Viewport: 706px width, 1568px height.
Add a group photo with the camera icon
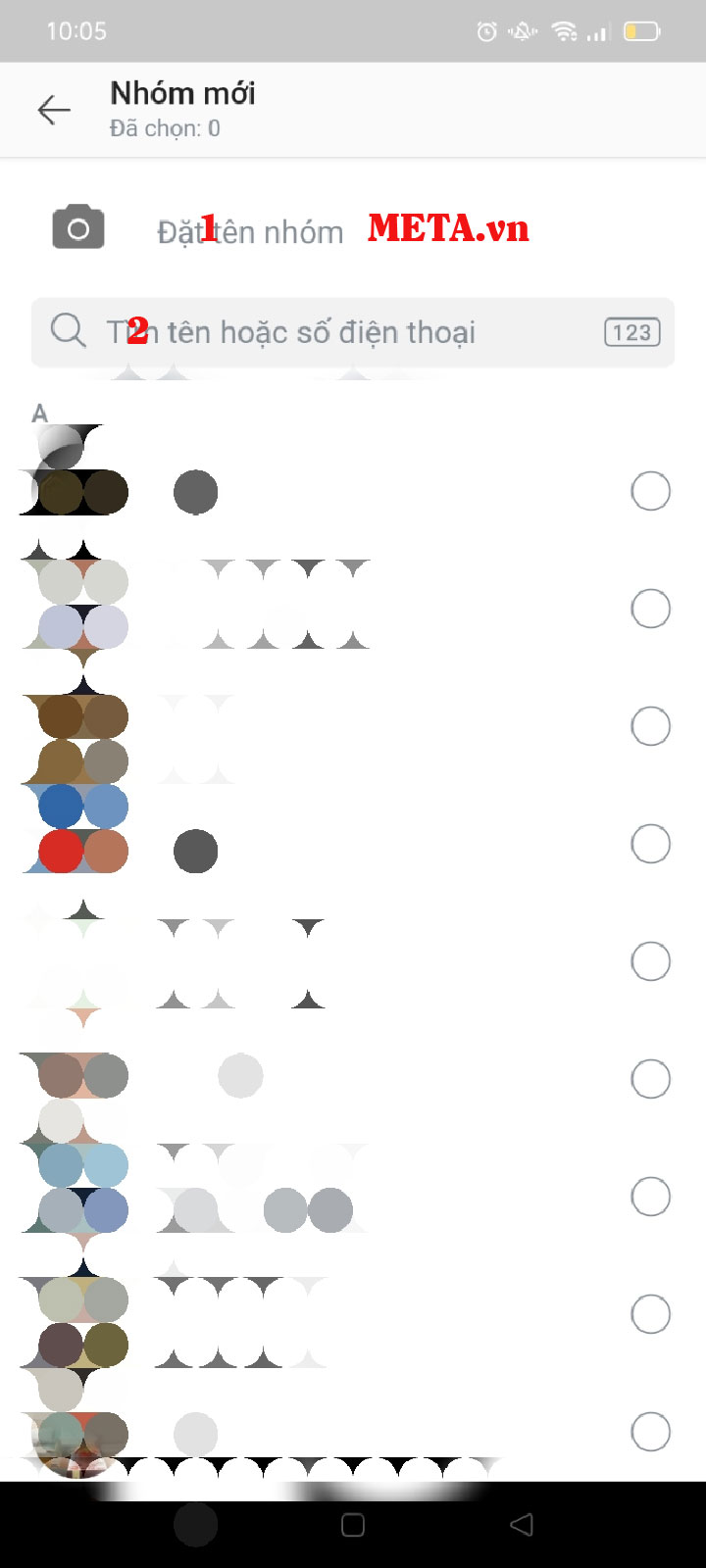pyautogui.click(x=78, y=228)
